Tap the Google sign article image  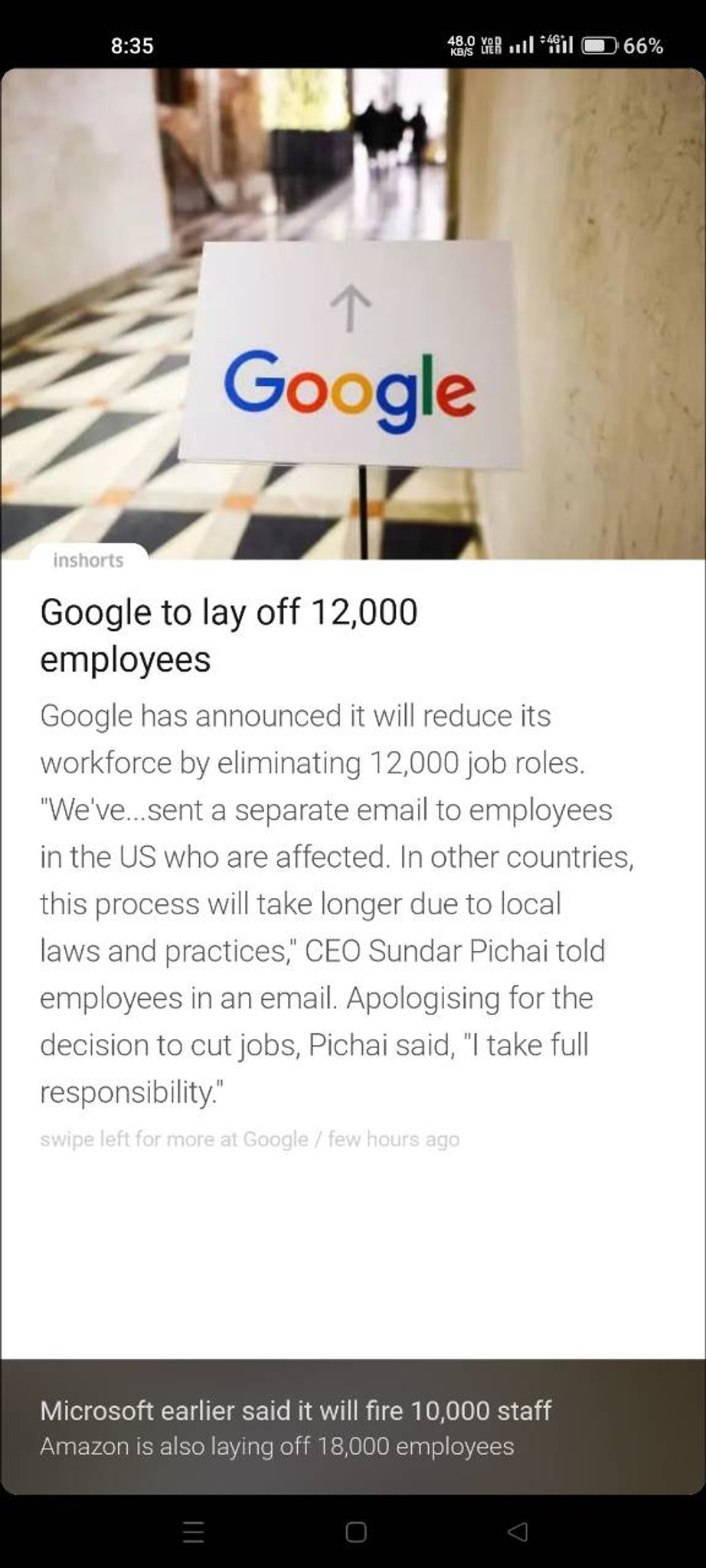pos(353,314)
